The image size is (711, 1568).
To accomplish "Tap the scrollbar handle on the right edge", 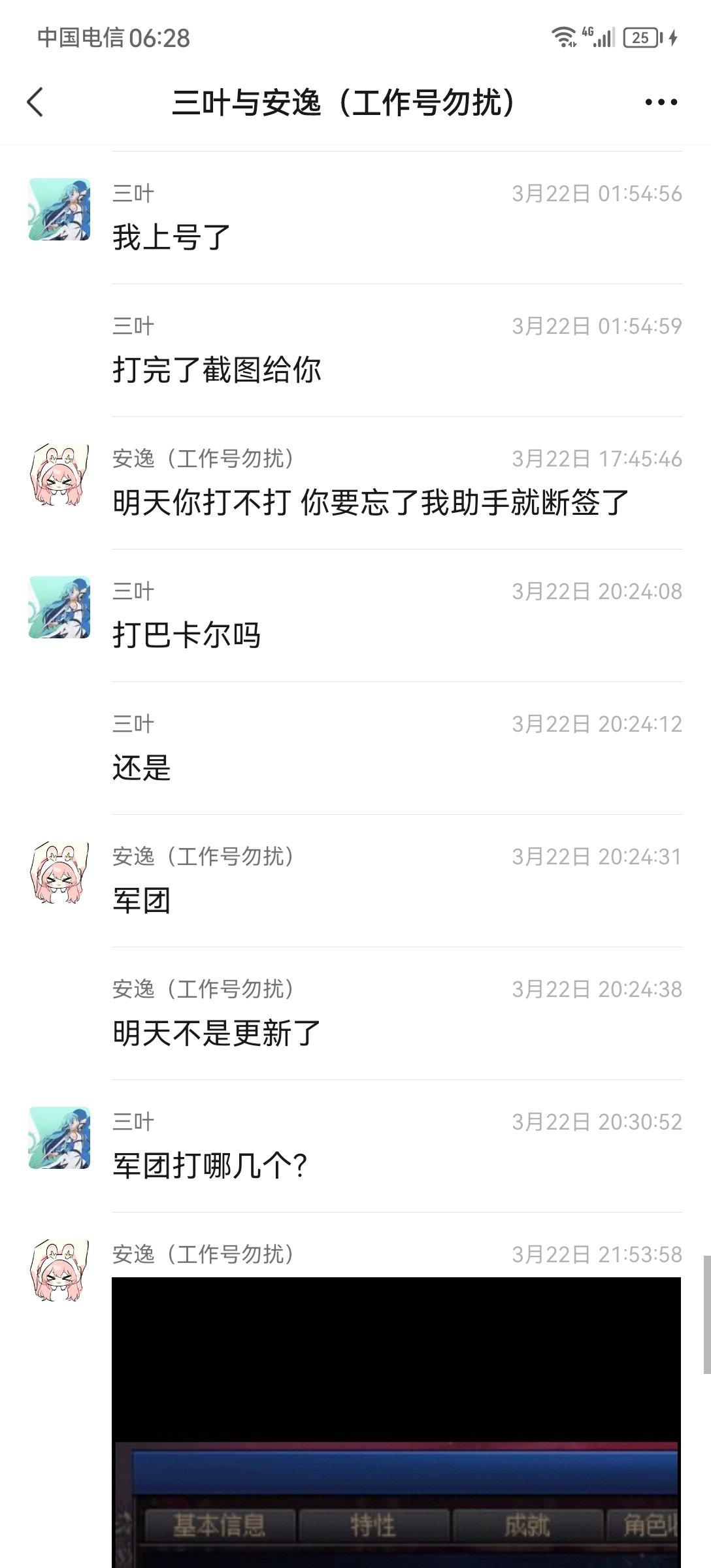I will click(x=706, y=1315).
